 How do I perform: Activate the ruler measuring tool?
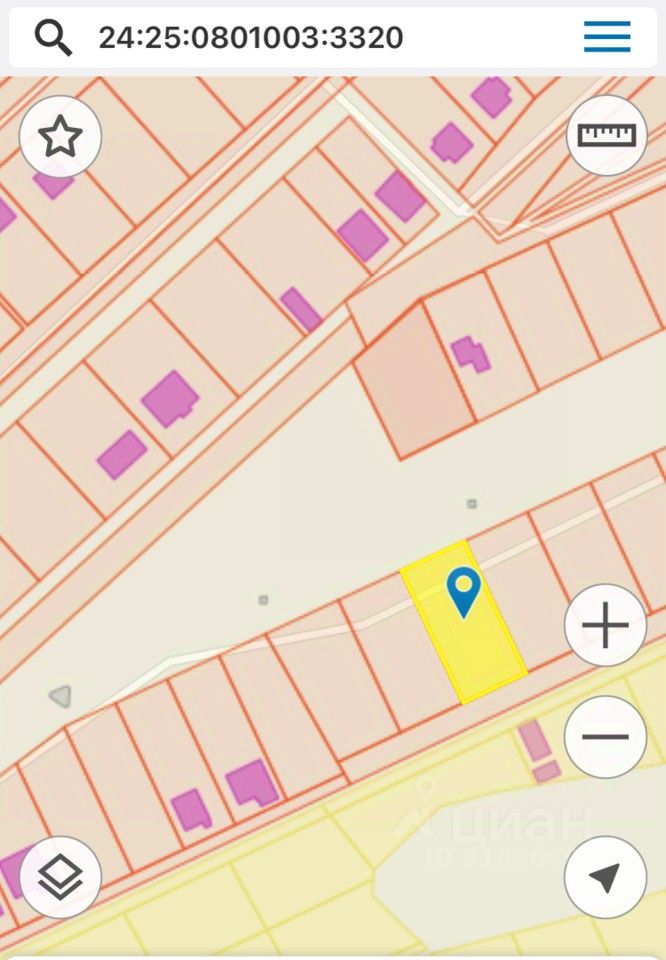click(607, 135)
